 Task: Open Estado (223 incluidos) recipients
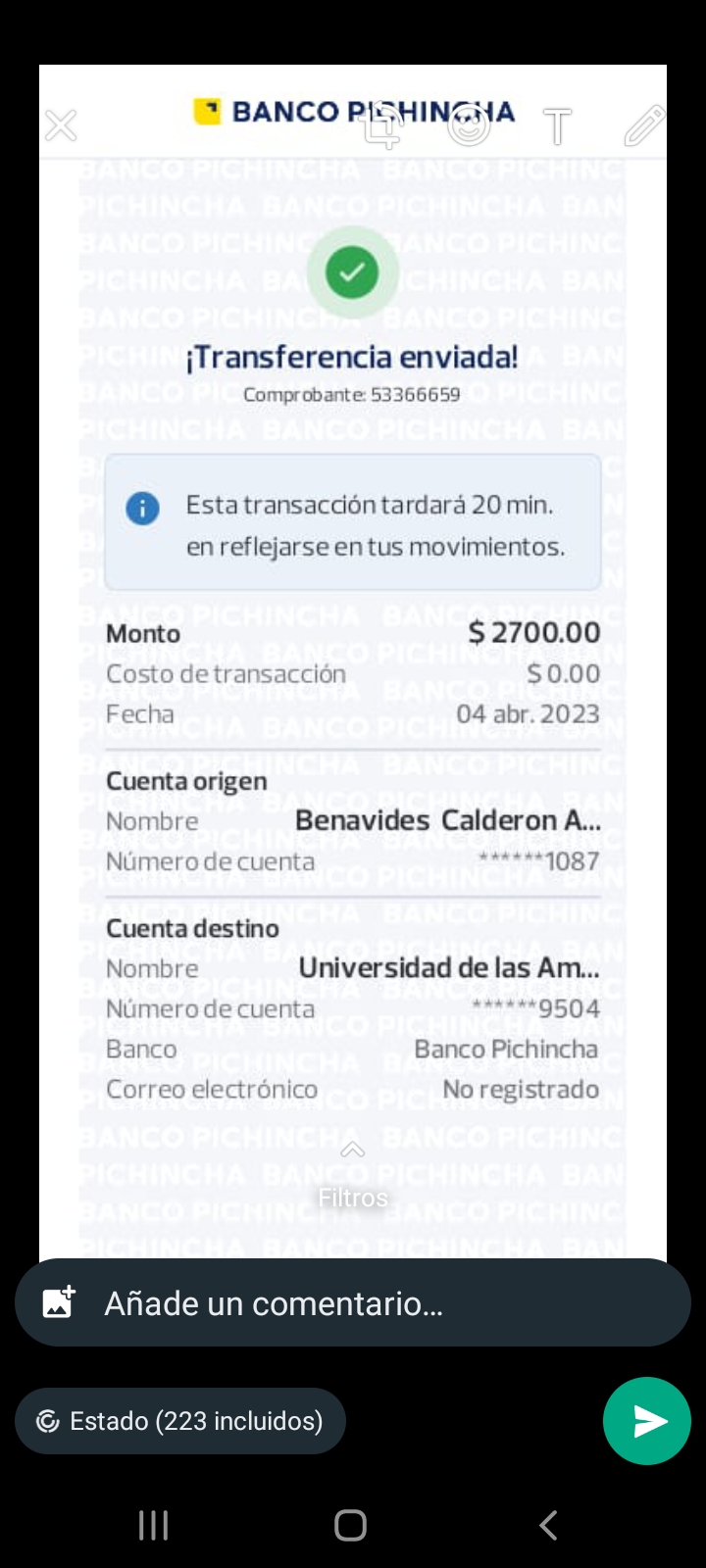tap(180, 1421)
